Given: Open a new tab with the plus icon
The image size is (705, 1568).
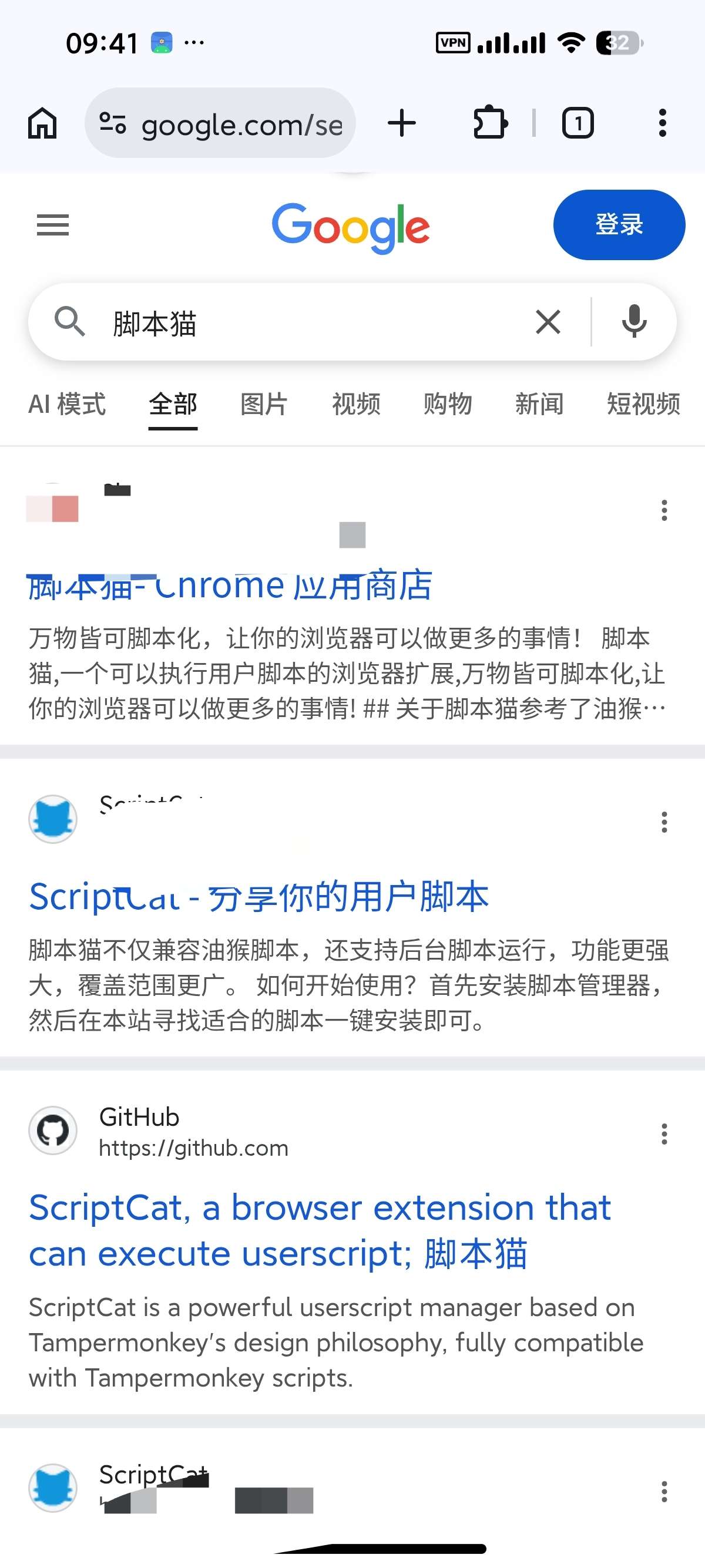Looking at the screenshot, I should pyautogui.click(x=401, y=122).
